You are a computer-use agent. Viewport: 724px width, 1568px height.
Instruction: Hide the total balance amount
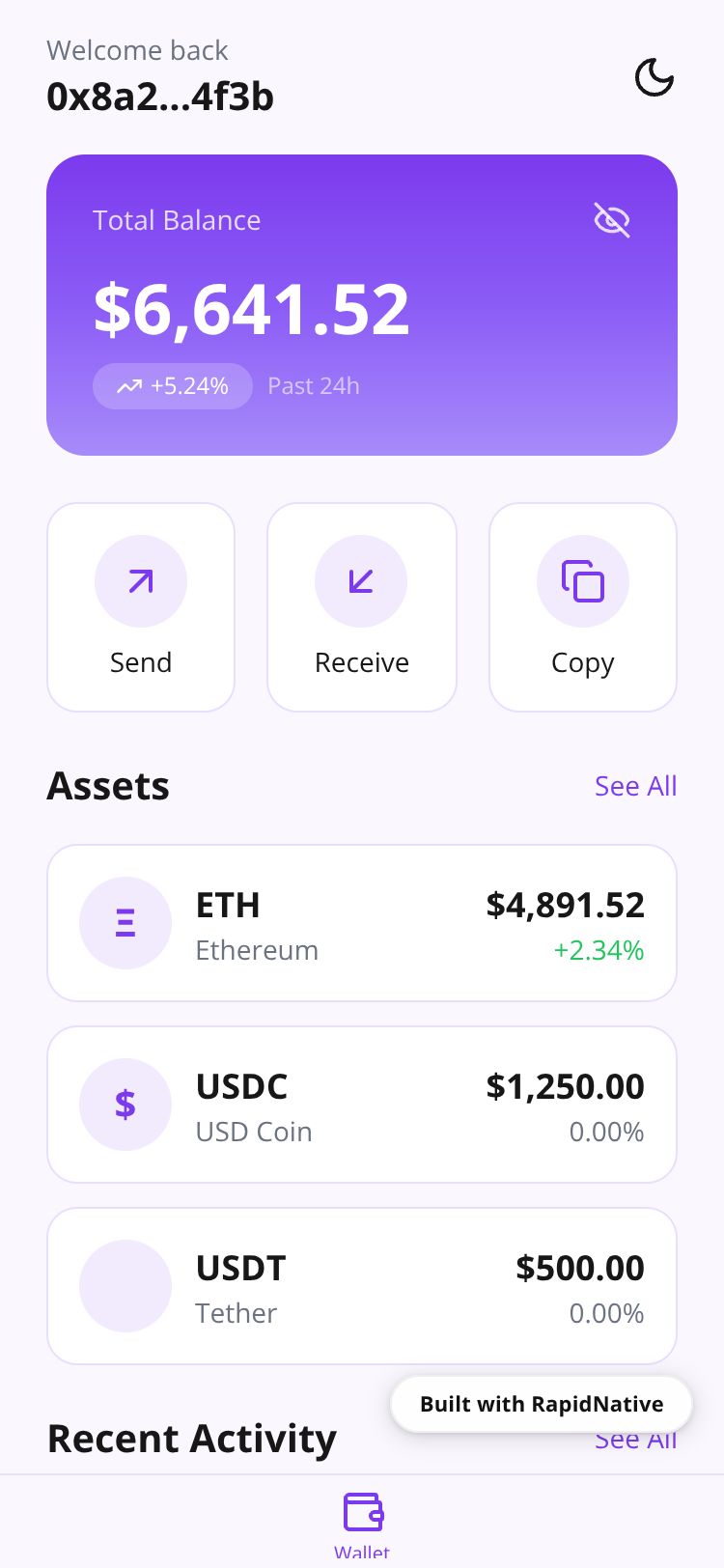coord(611,220)
